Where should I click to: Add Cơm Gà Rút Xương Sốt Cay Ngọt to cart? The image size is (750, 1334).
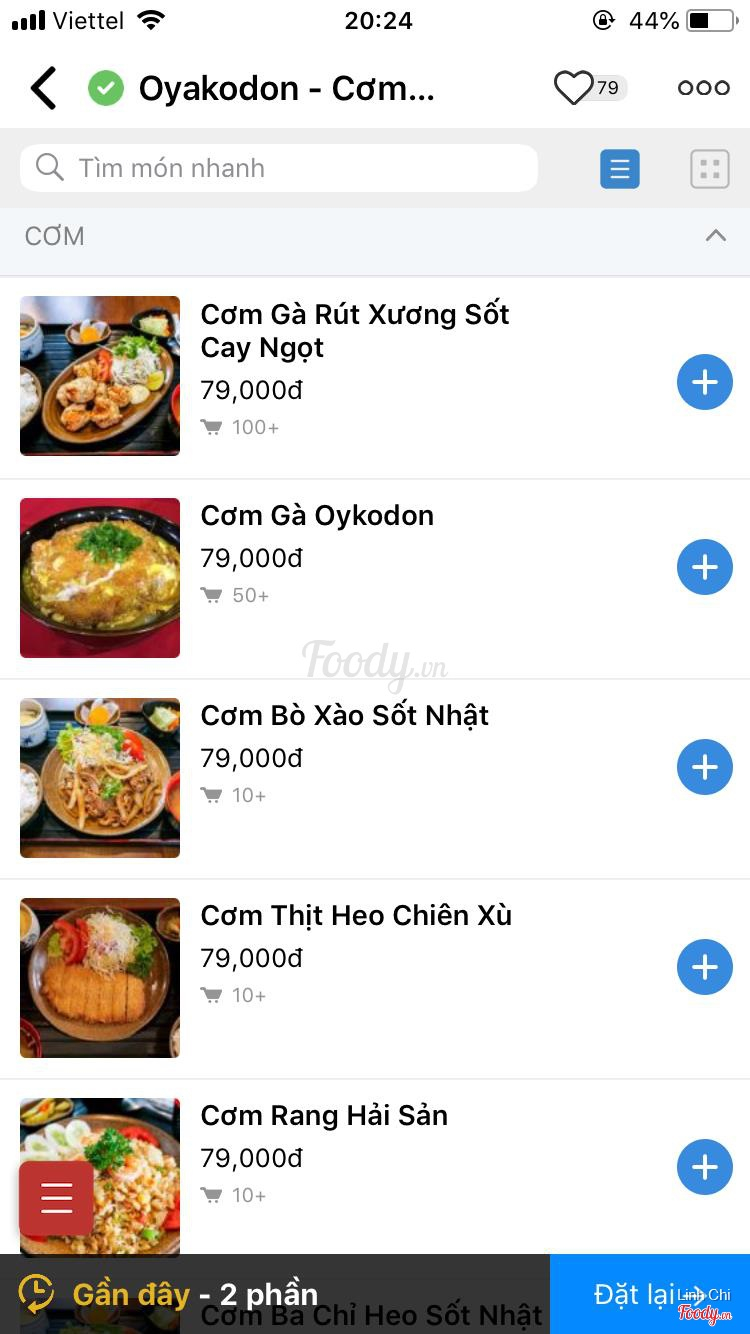click(705, 382)
